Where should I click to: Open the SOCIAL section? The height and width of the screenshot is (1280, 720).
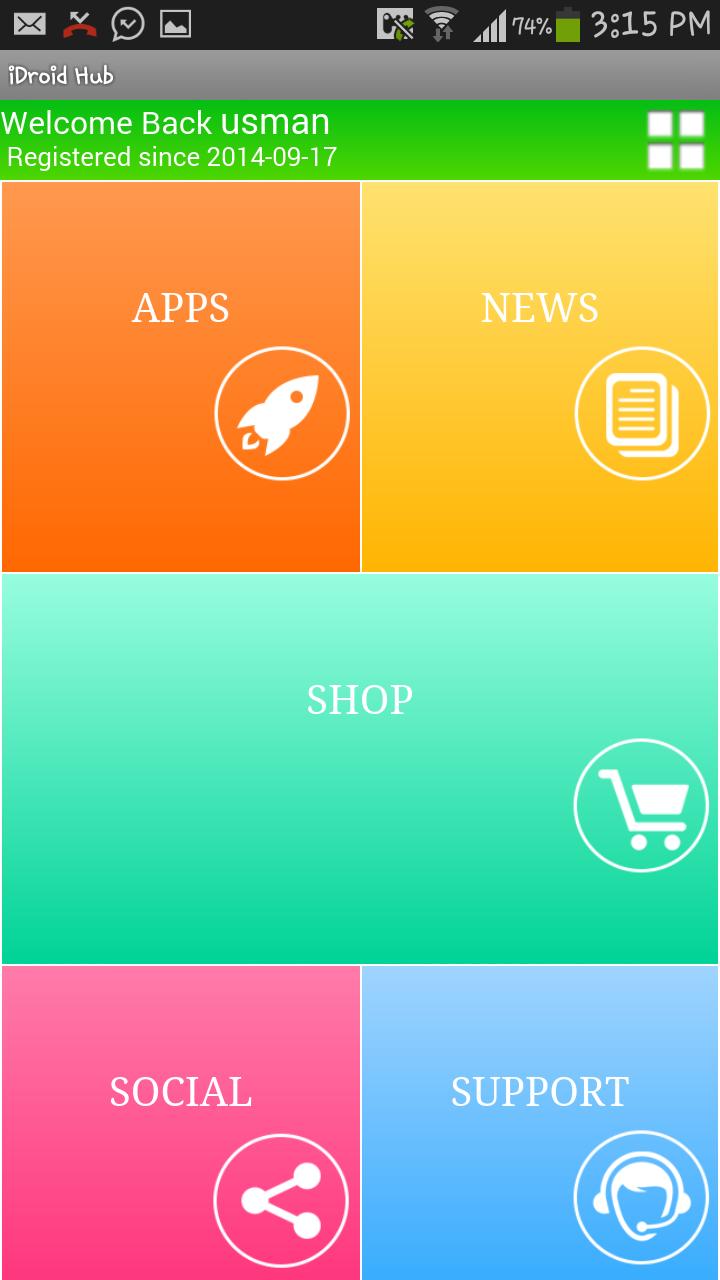[x=180, y=1090]
